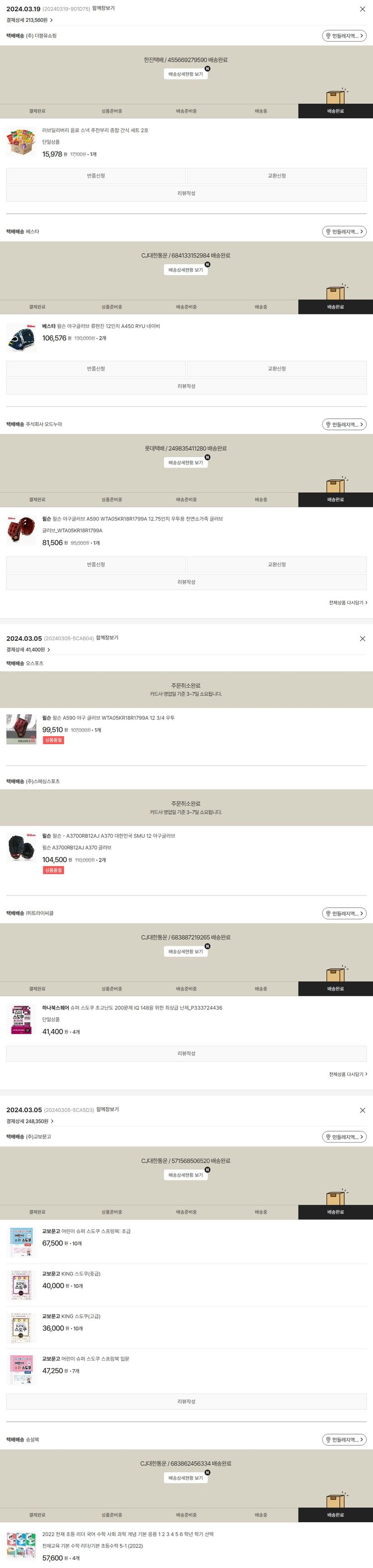373x1568 pixels.
Task: Request 반품신청 for 러브딜리버리 snack set
Action: (x=95, y=176)
